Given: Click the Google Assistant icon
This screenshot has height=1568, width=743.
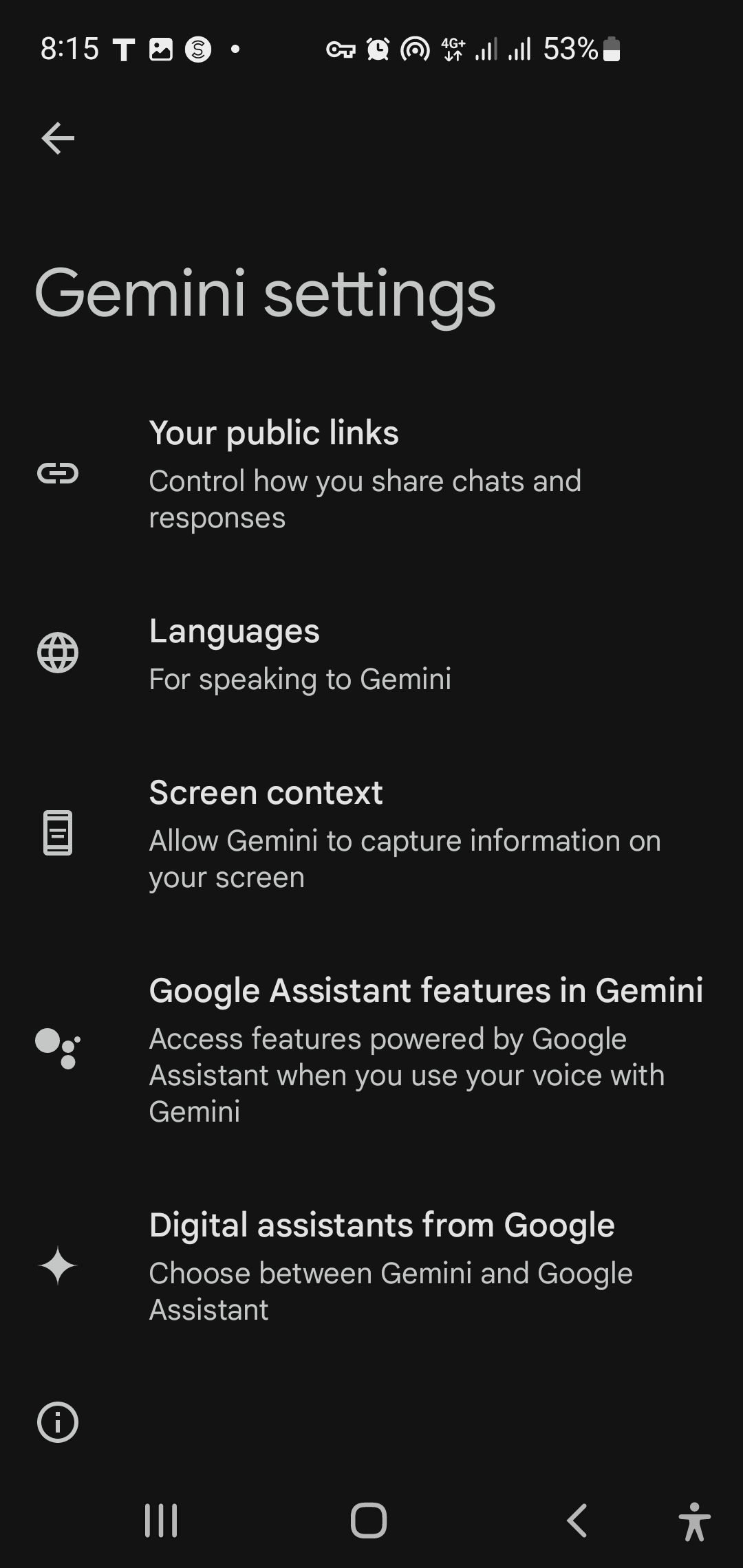Looking at the screenshot, I should click(x=59, y=1045).
